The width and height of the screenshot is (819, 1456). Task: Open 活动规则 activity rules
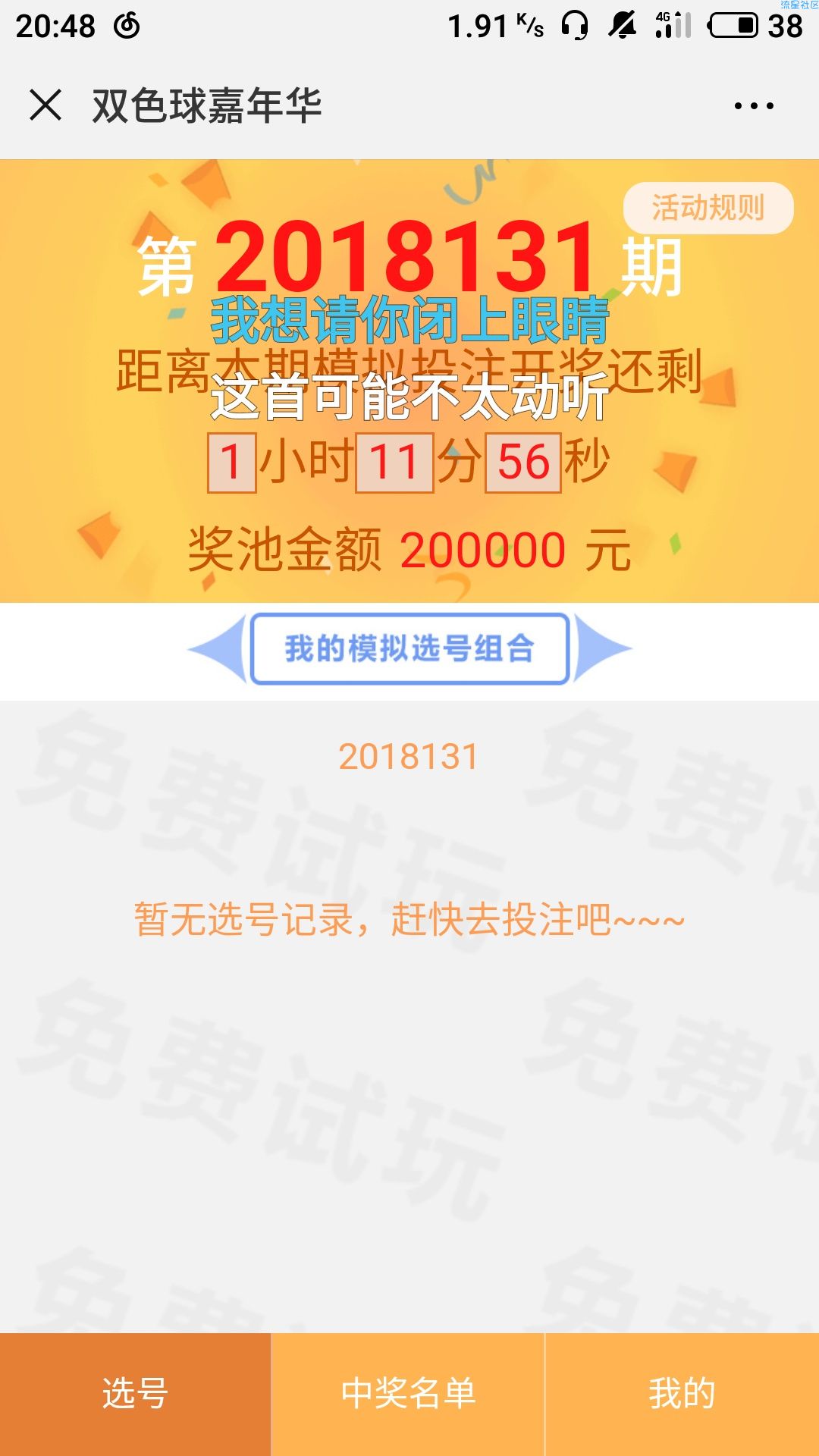tap(708, 208)
